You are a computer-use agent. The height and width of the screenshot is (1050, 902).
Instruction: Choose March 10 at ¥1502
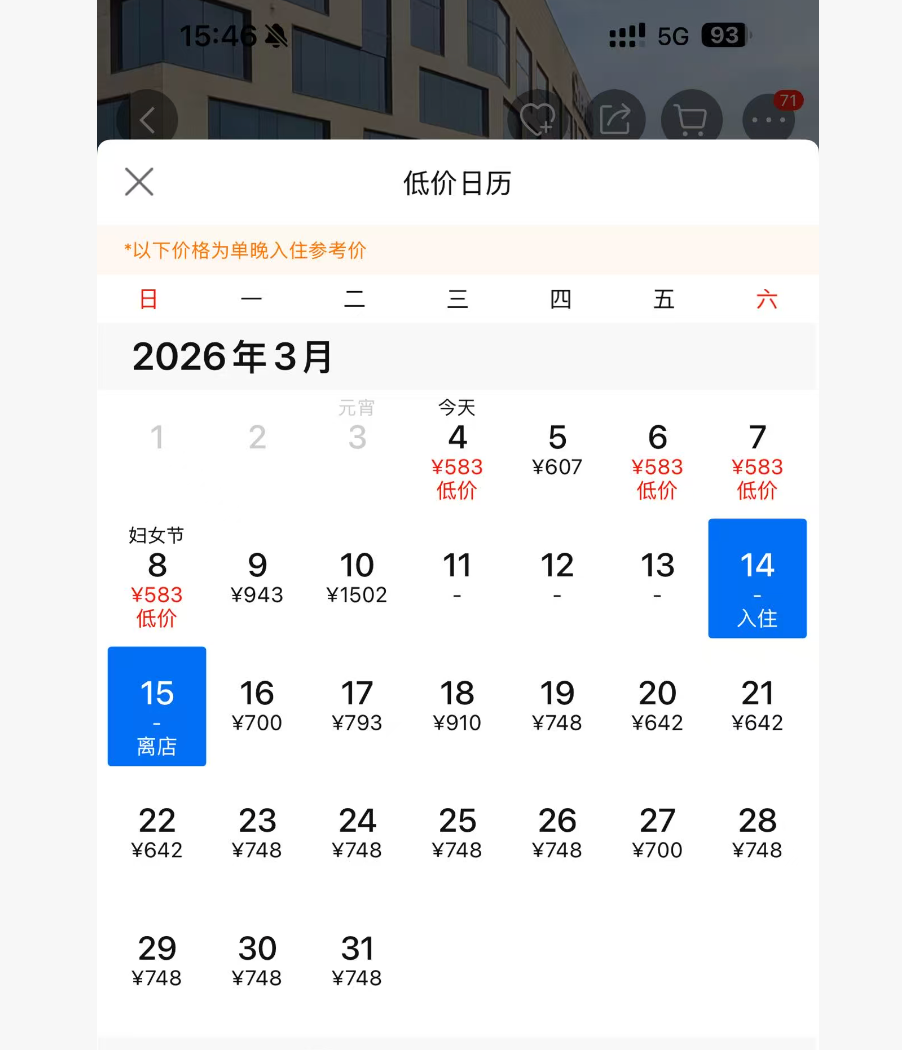[357, 578]
